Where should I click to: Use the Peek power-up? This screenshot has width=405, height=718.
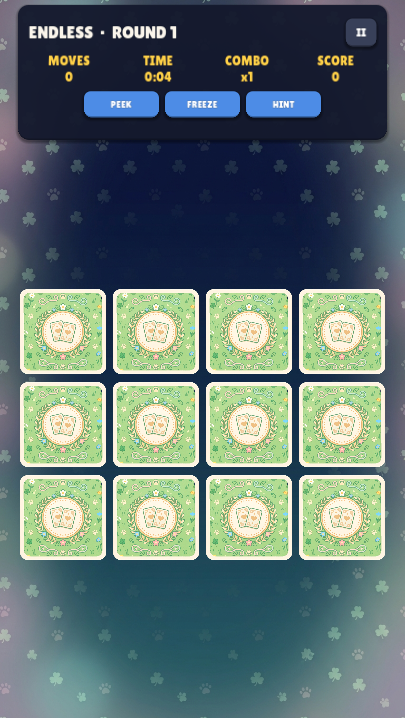coord(121,104)
